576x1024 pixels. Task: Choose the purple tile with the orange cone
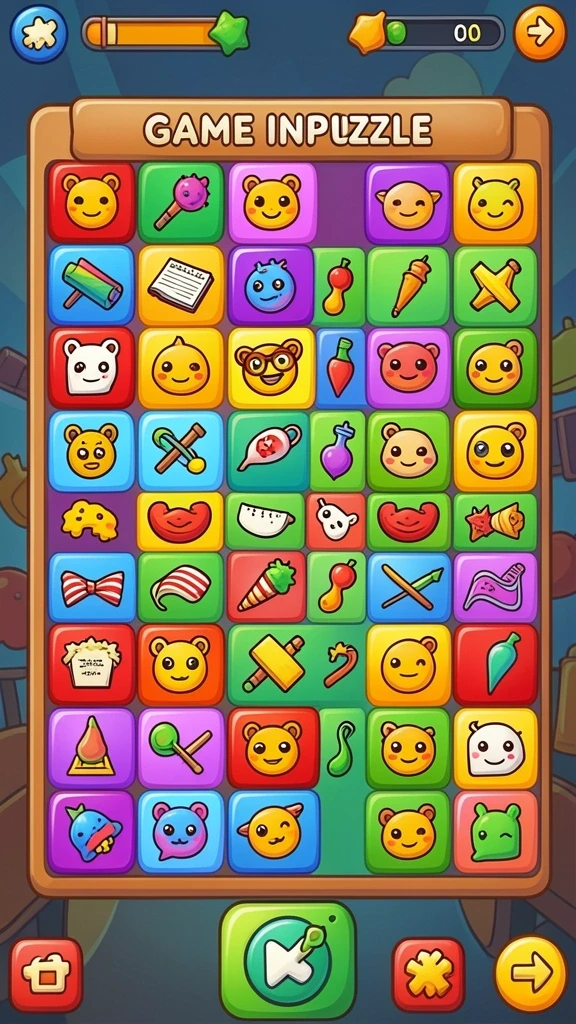tap(91, 748)
